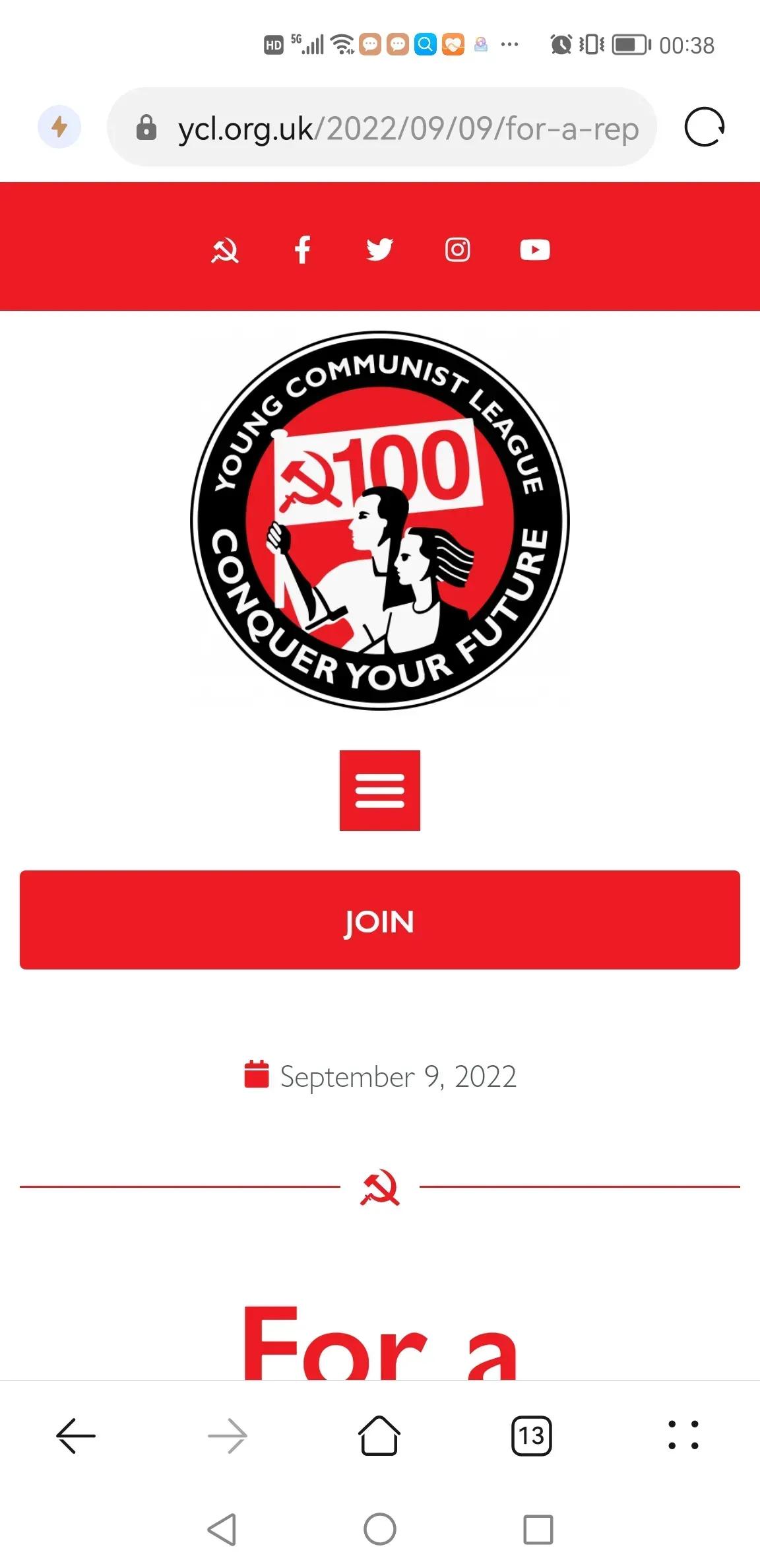
Task: Open the Twitter profile link
Action: click(x=380, y=250)
